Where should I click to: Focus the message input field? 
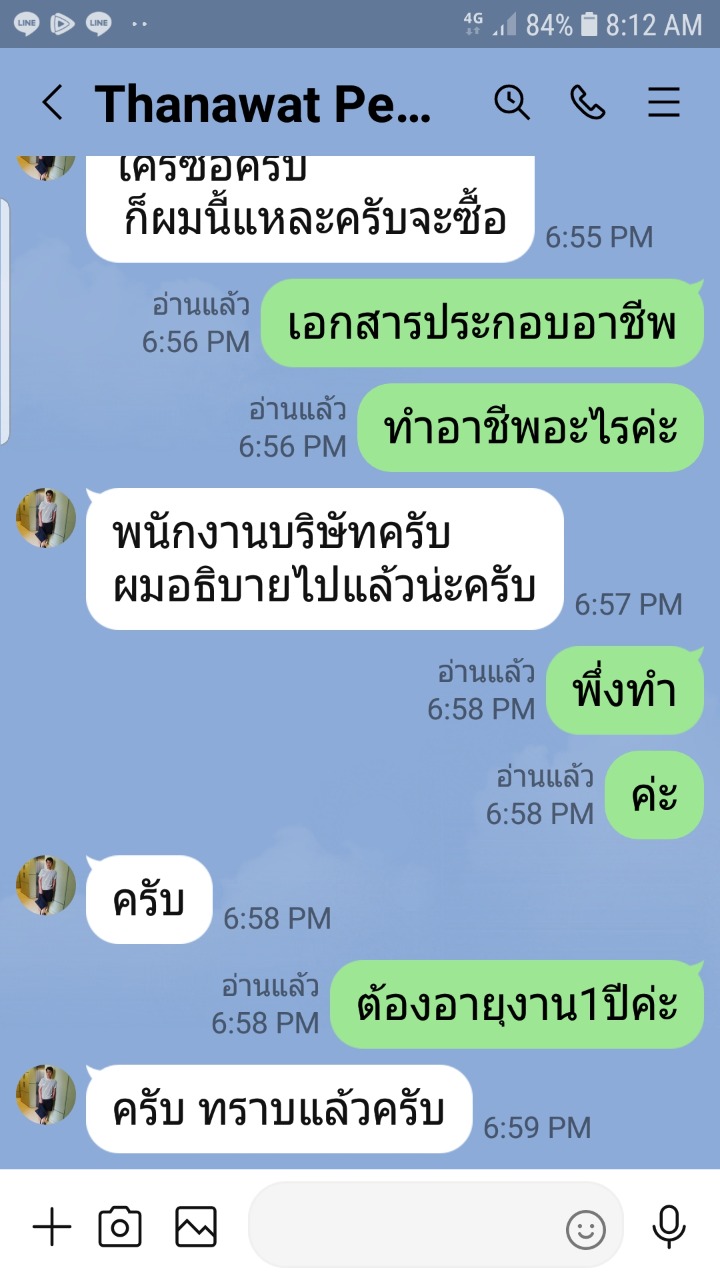pyautogui.click(x=400, y=1226)
